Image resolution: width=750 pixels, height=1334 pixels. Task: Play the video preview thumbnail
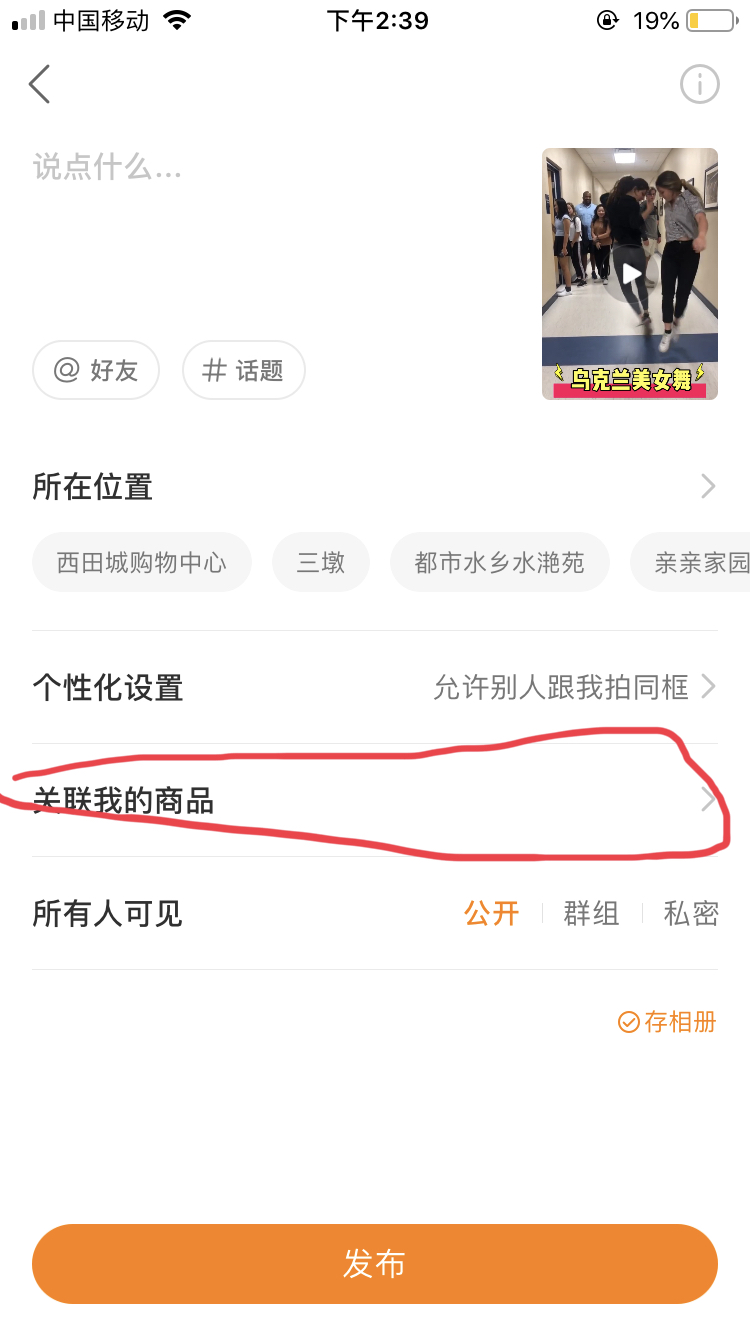click(x=630, y=273)
